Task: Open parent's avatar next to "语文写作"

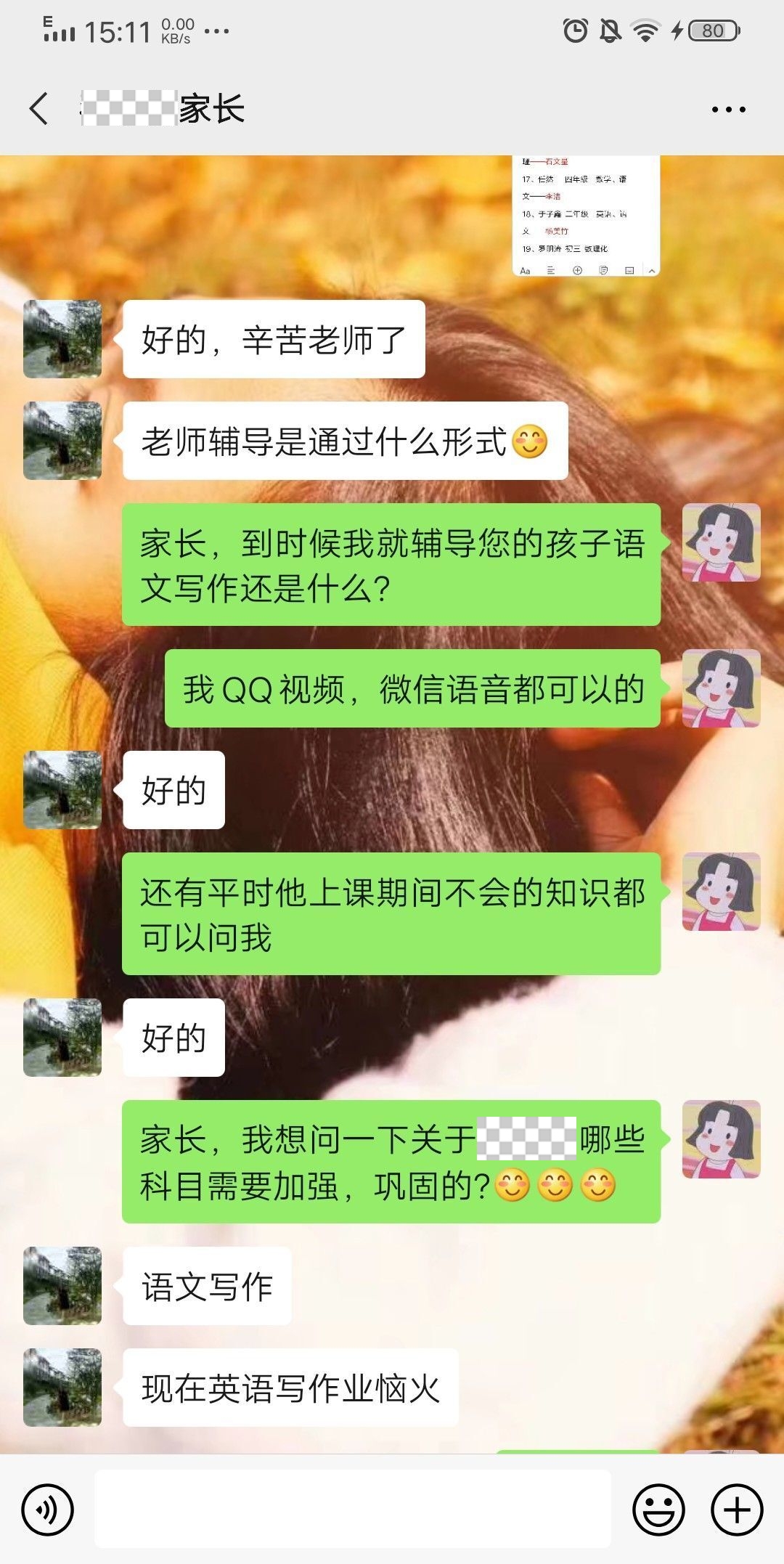Action: tap(62, 1286)
